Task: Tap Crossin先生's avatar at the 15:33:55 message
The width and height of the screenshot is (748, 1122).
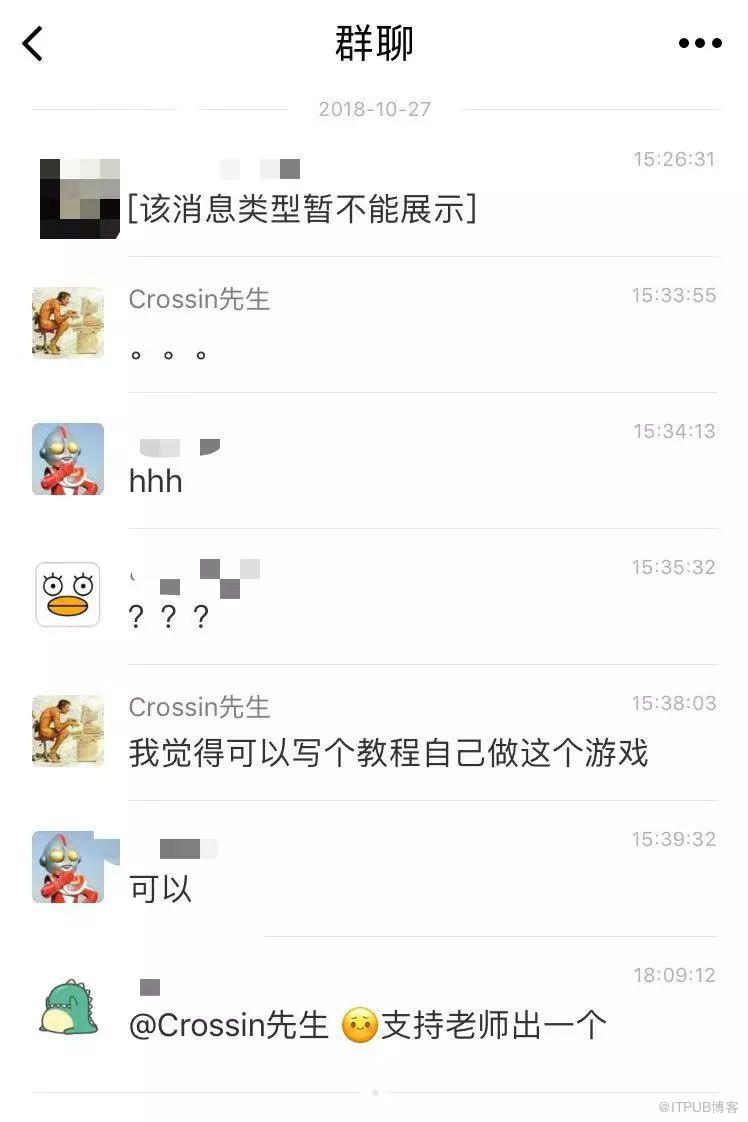Action: click(68, 323)
